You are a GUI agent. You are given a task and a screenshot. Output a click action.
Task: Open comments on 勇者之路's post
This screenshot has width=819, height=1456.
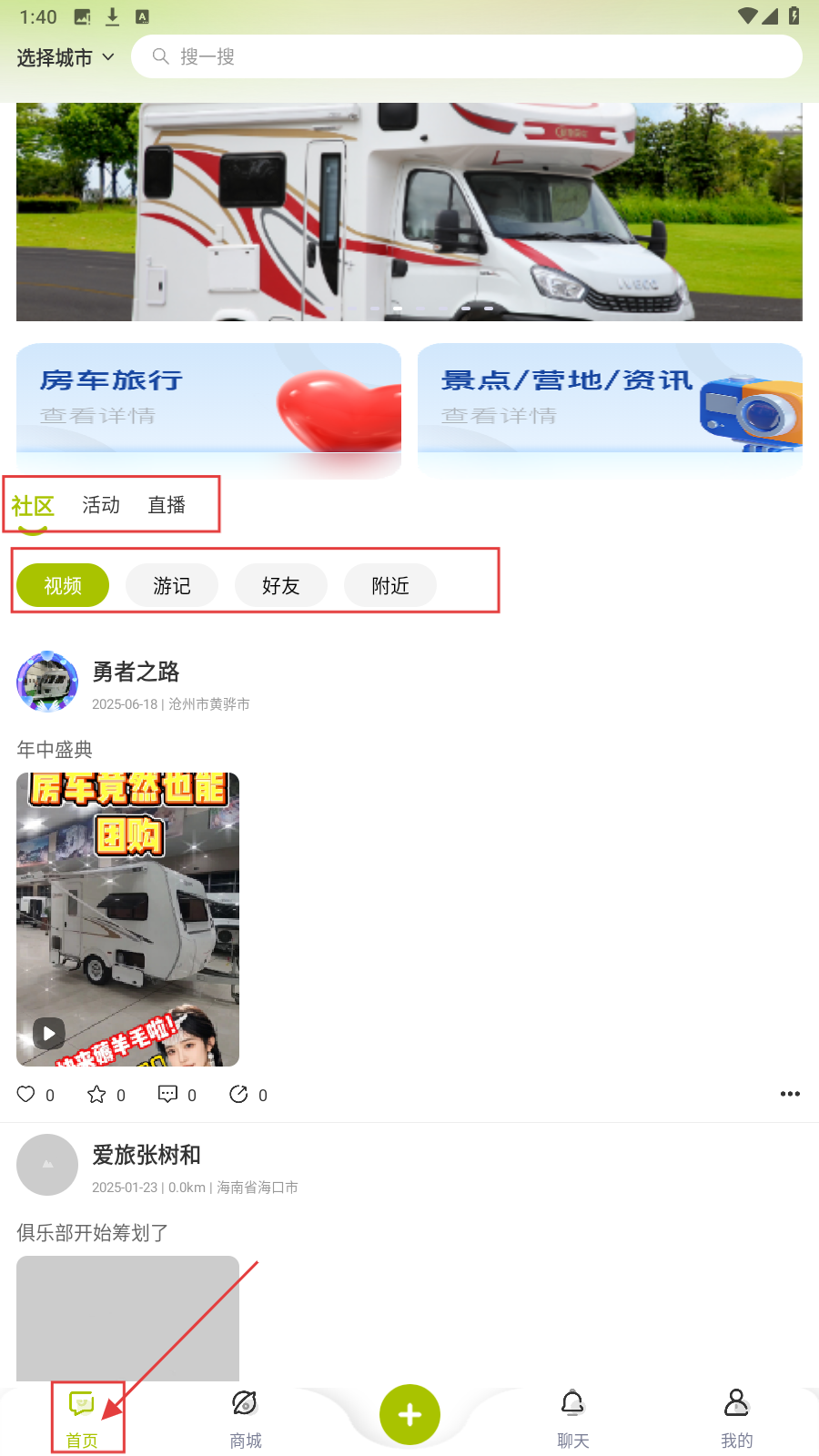pyautogui.click(x=167, y=1094)
